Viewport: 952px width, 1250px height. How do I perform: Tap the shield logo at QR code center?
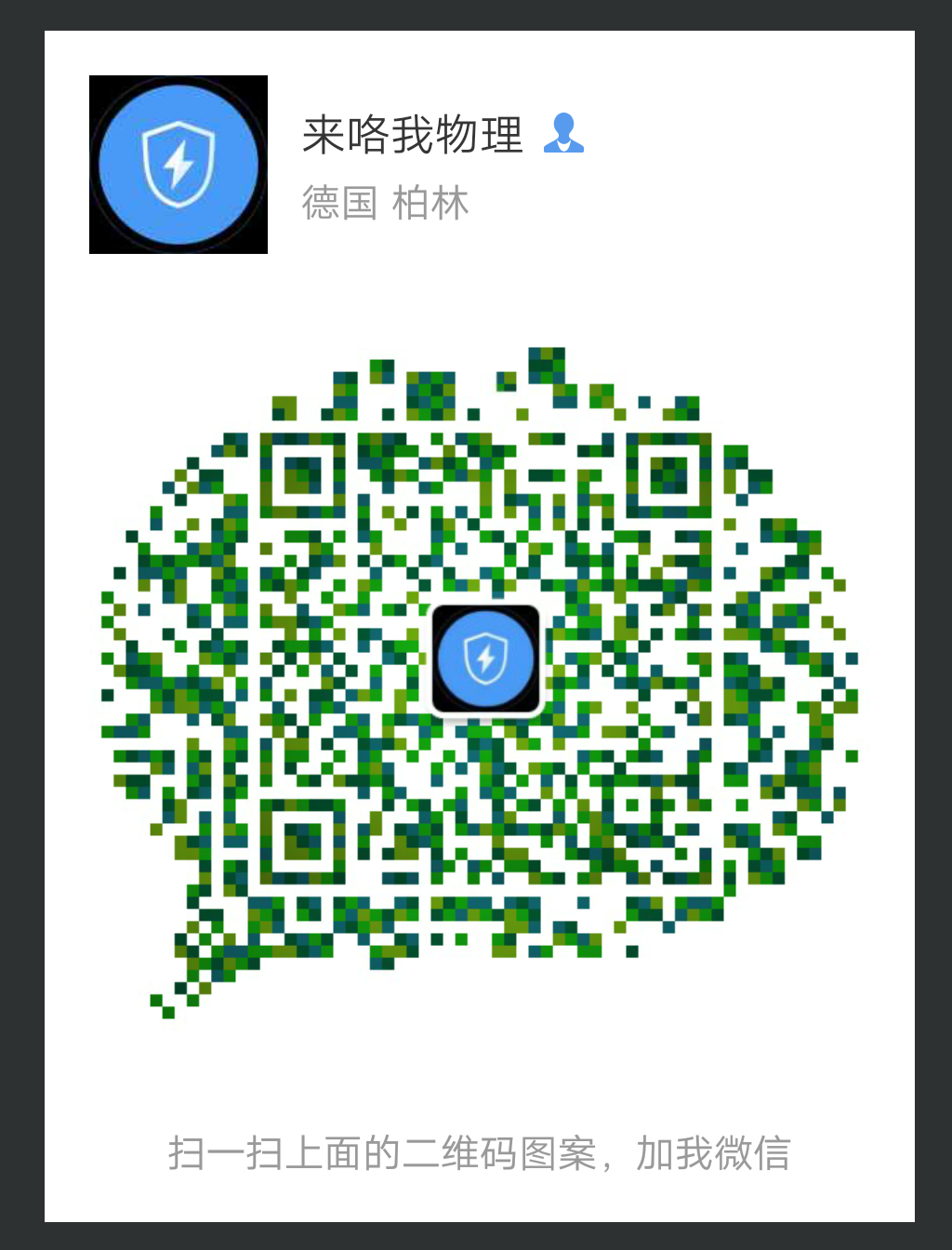(x=484, y=657)
